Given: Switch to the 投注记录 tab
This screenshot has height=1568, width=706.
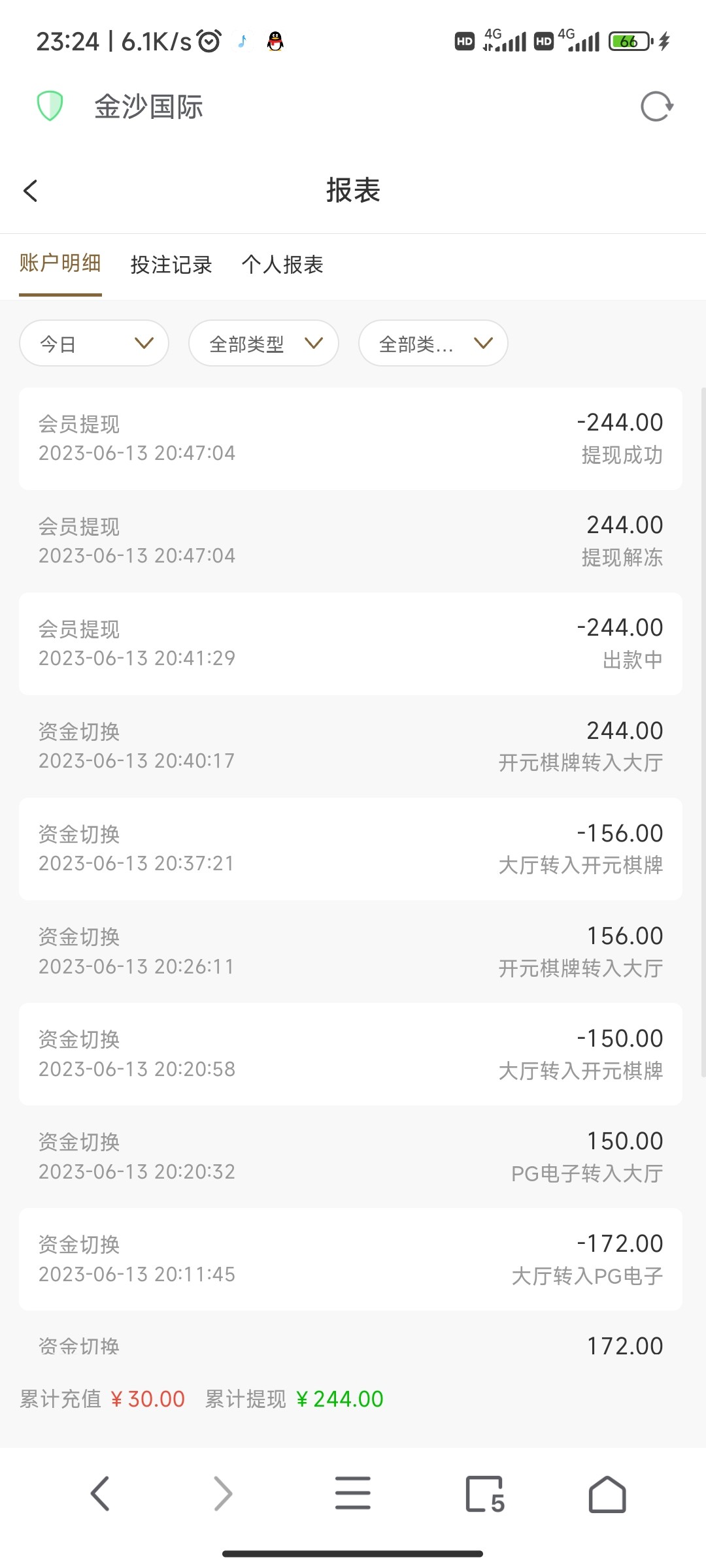Looking at the screenshot, I should click(171, 265).
